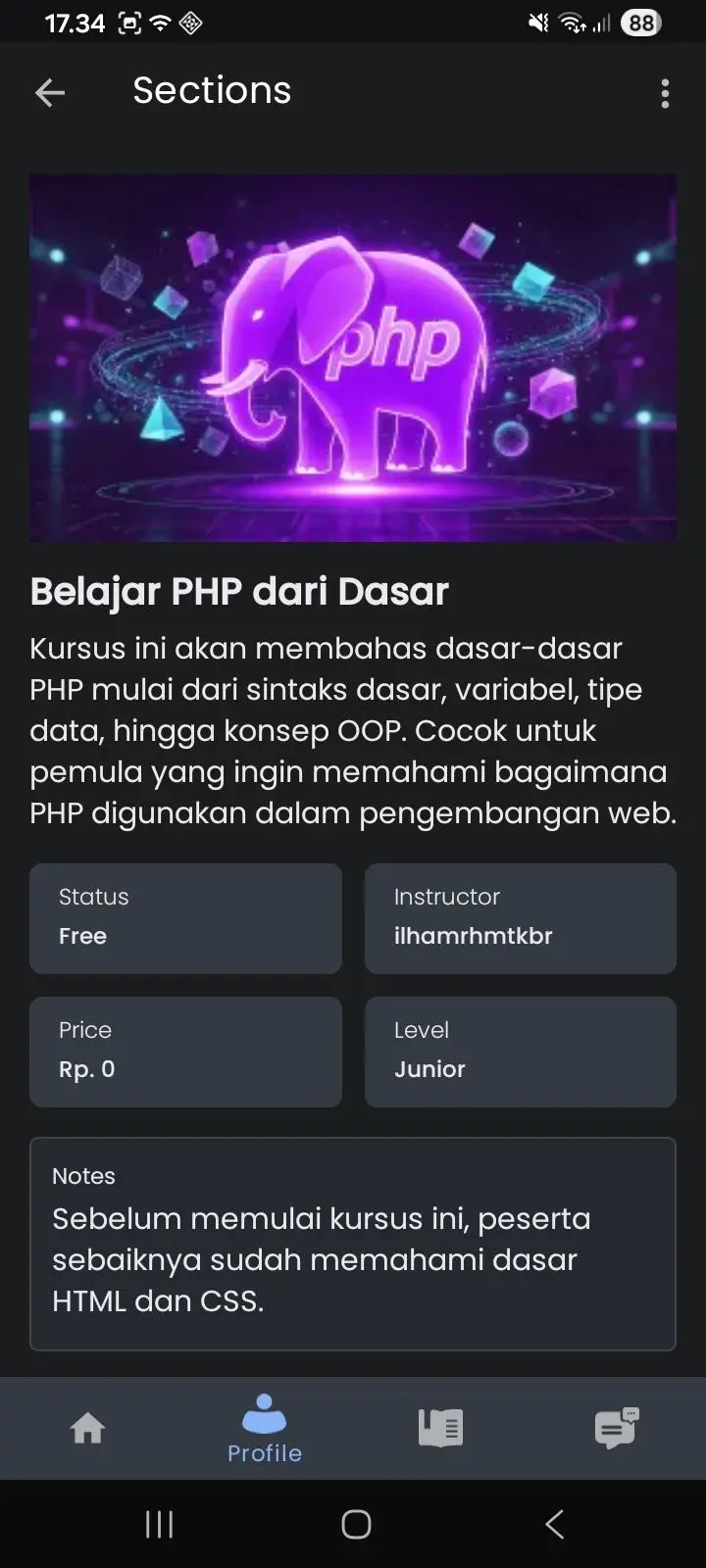Switch to the Home tab
Screen dimensions: 706x1568
tap(88, 1428)
